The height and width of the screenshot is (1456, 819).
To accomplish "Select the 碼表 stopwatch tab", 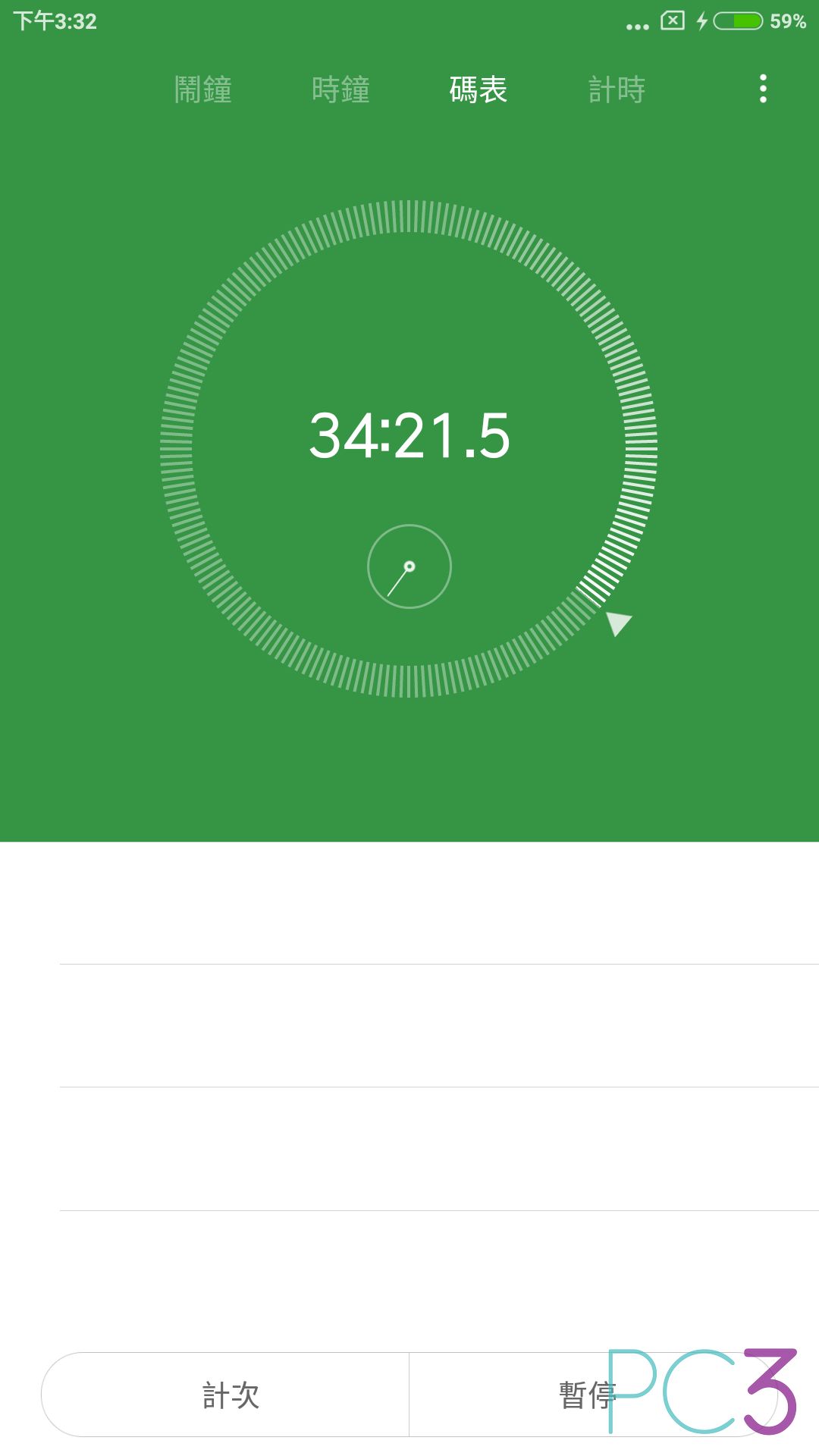I will pyautogui.click(x=479, y=89).
